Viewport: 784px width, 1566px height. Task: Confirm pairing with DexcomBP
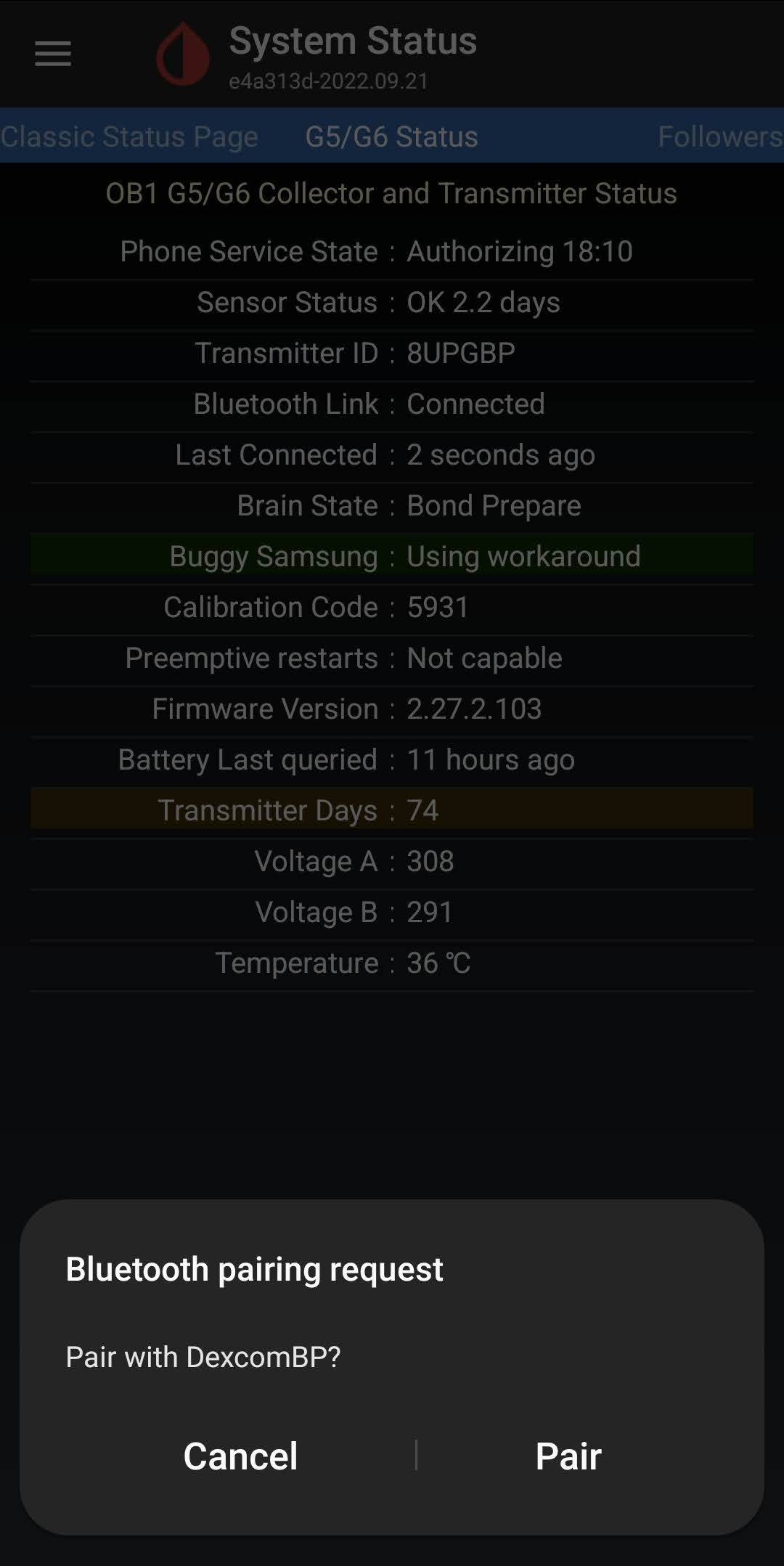click(568, 1456)
